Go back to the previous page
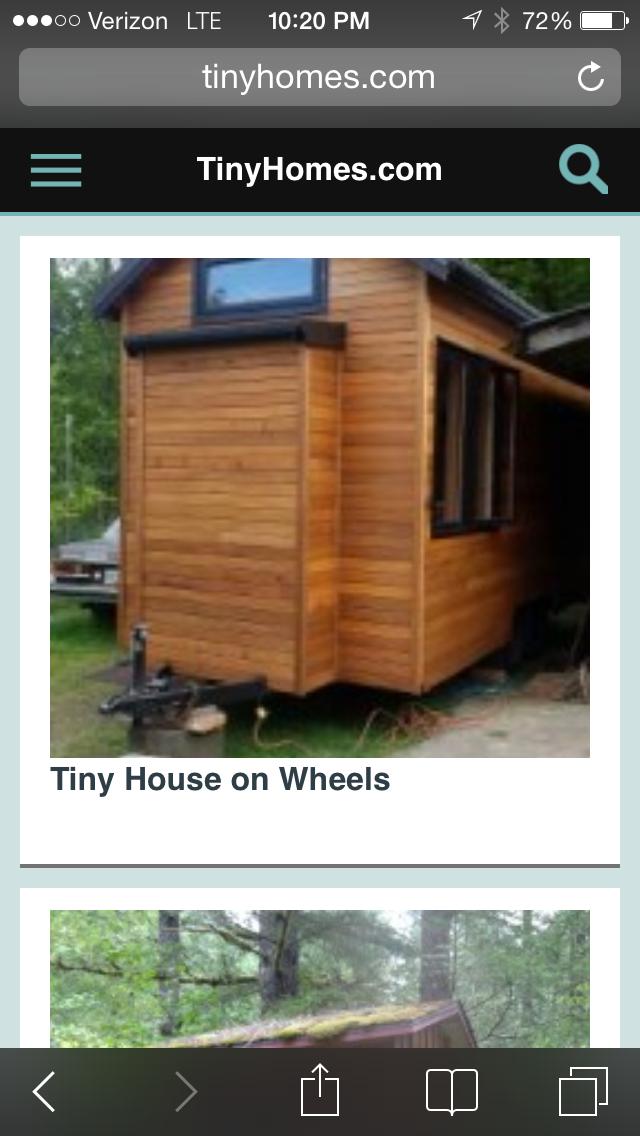640x1136 pixels. 44,1091
